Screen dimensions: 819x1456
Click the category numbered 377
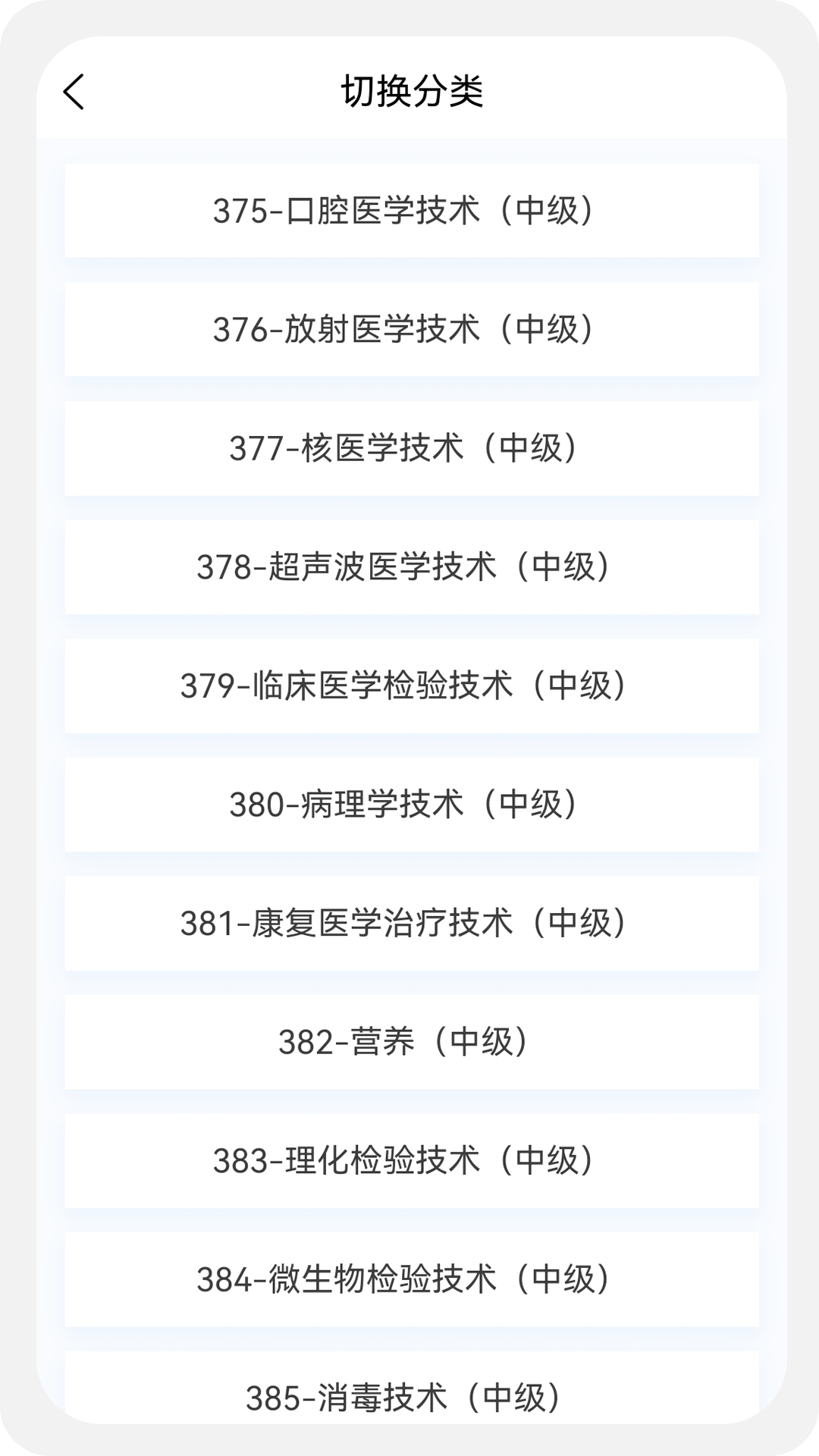pos(409,449)
